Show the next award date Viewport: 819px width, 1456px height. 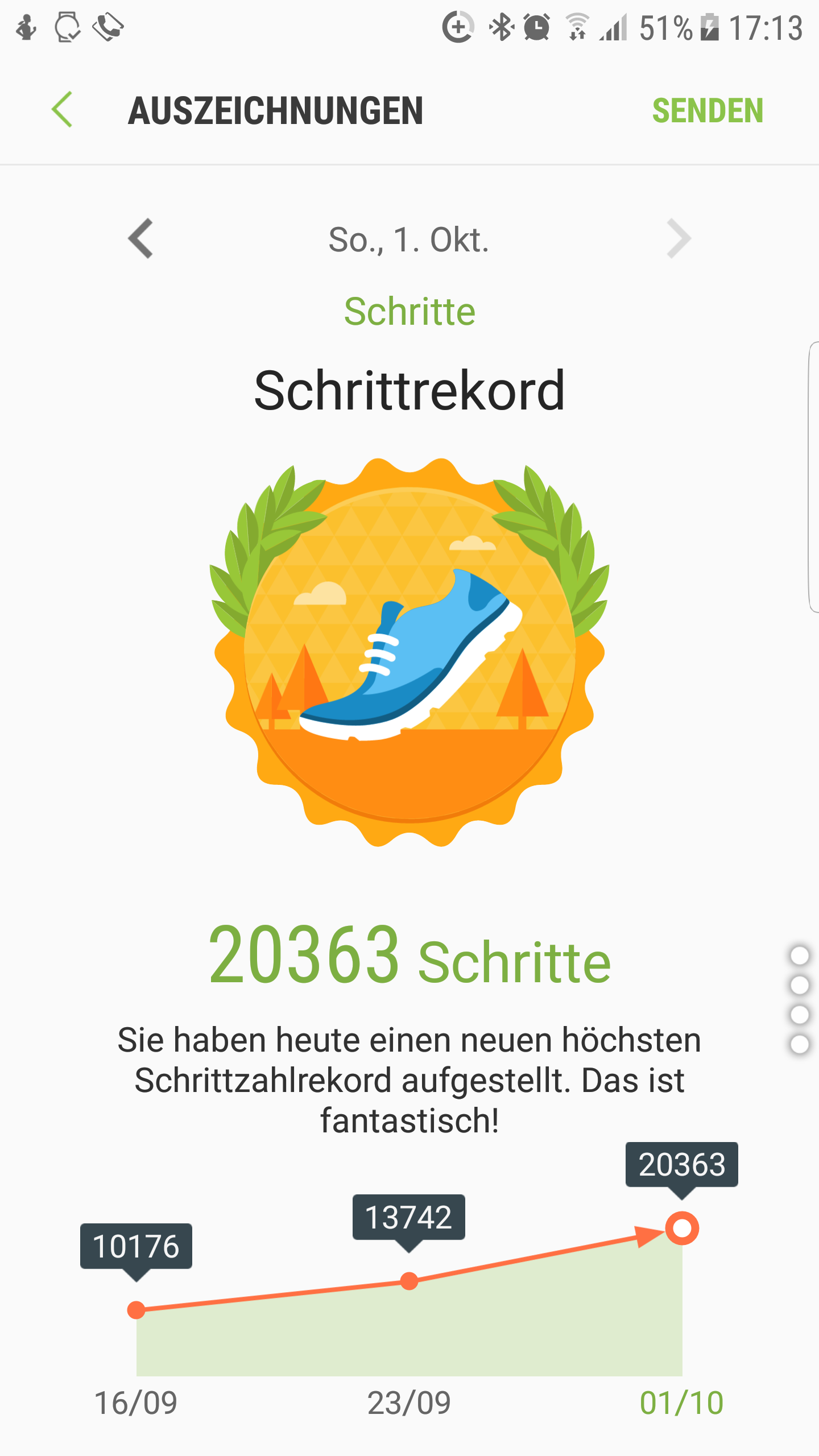pos(679,239)
